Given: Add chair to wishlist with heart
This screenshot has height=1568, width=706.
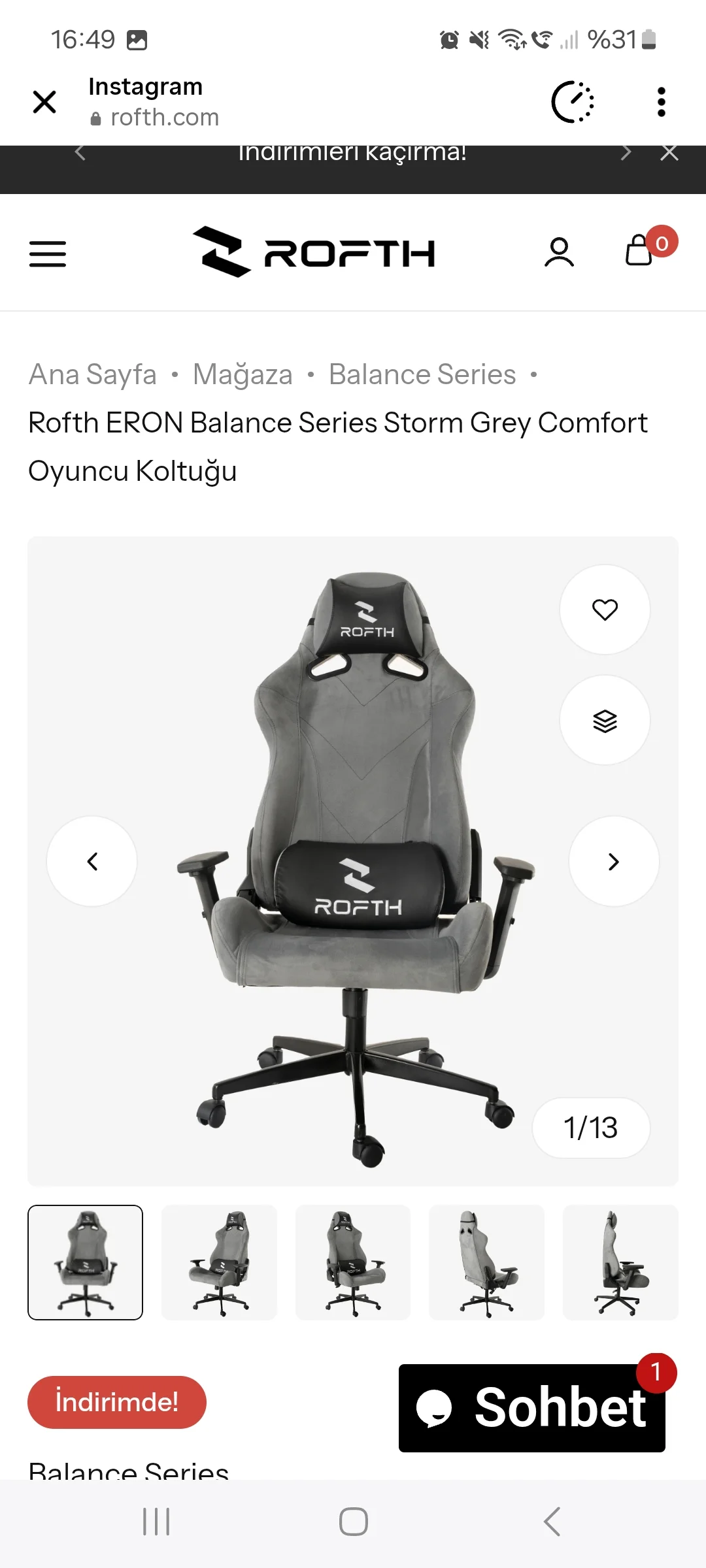Looking at the screenshot, I should coord(605,610).
